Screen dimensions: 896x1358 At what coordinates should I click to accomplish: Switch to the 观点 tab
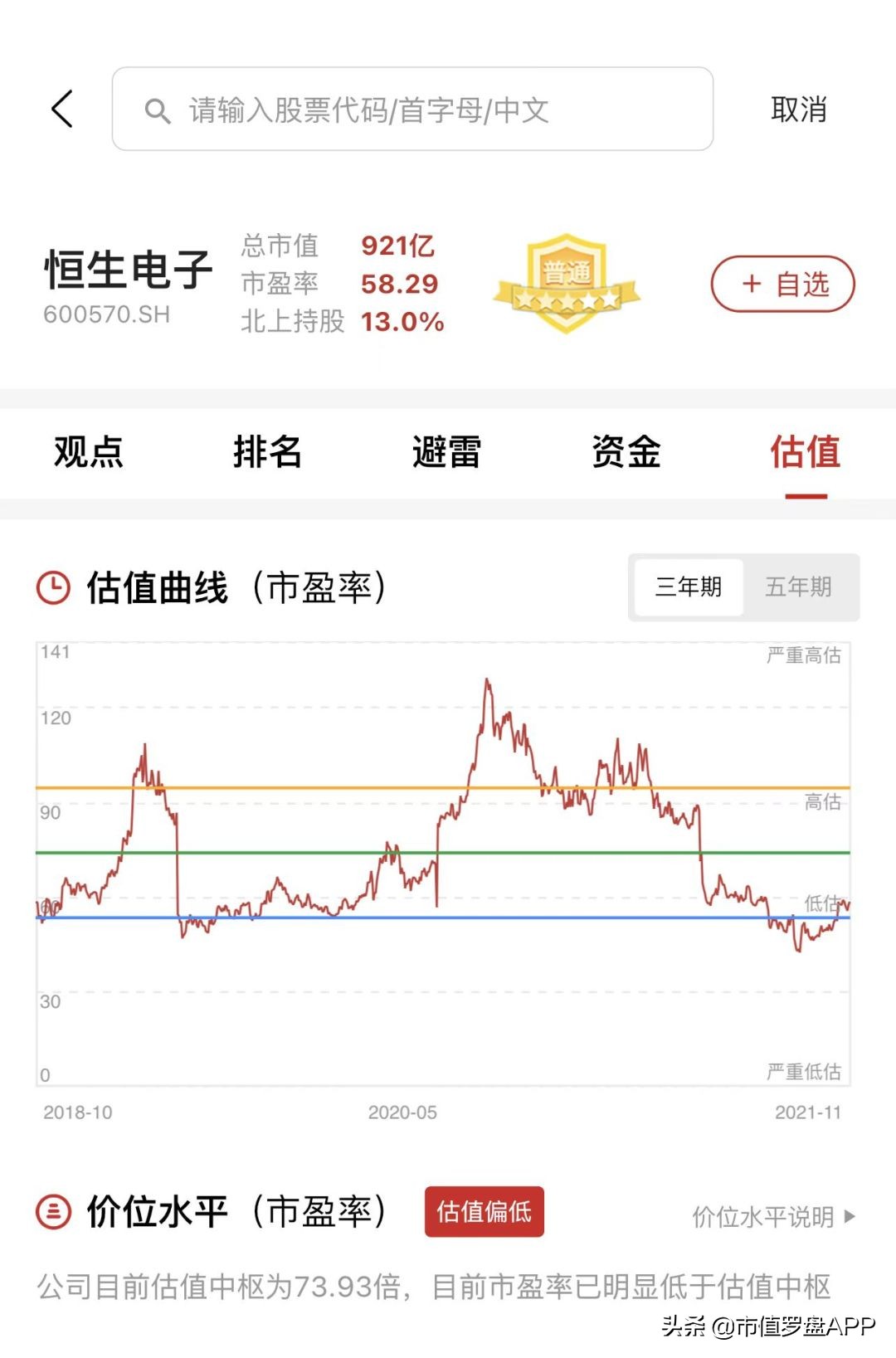point(88,452)
